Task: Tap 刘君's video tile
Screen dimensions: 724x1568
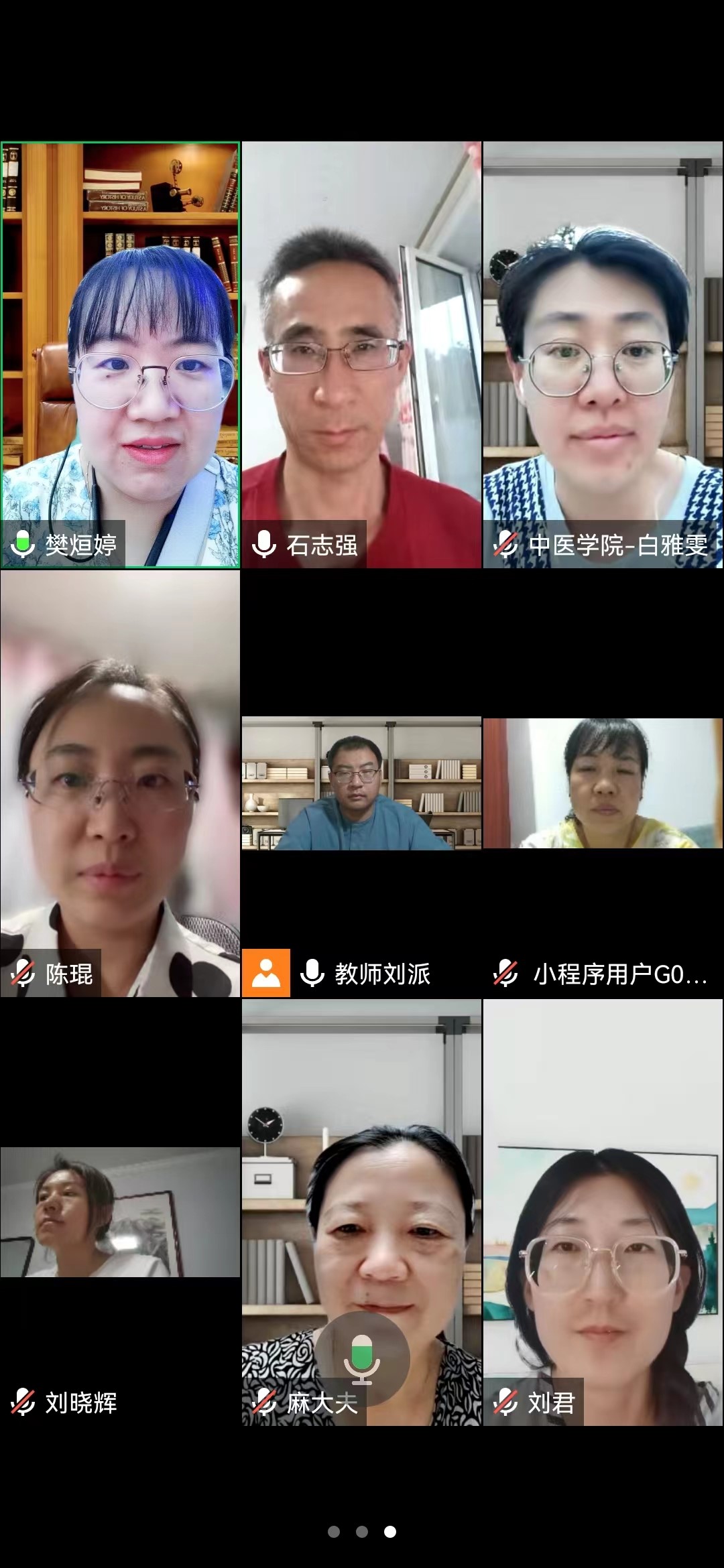Action: click(603, 1212)
